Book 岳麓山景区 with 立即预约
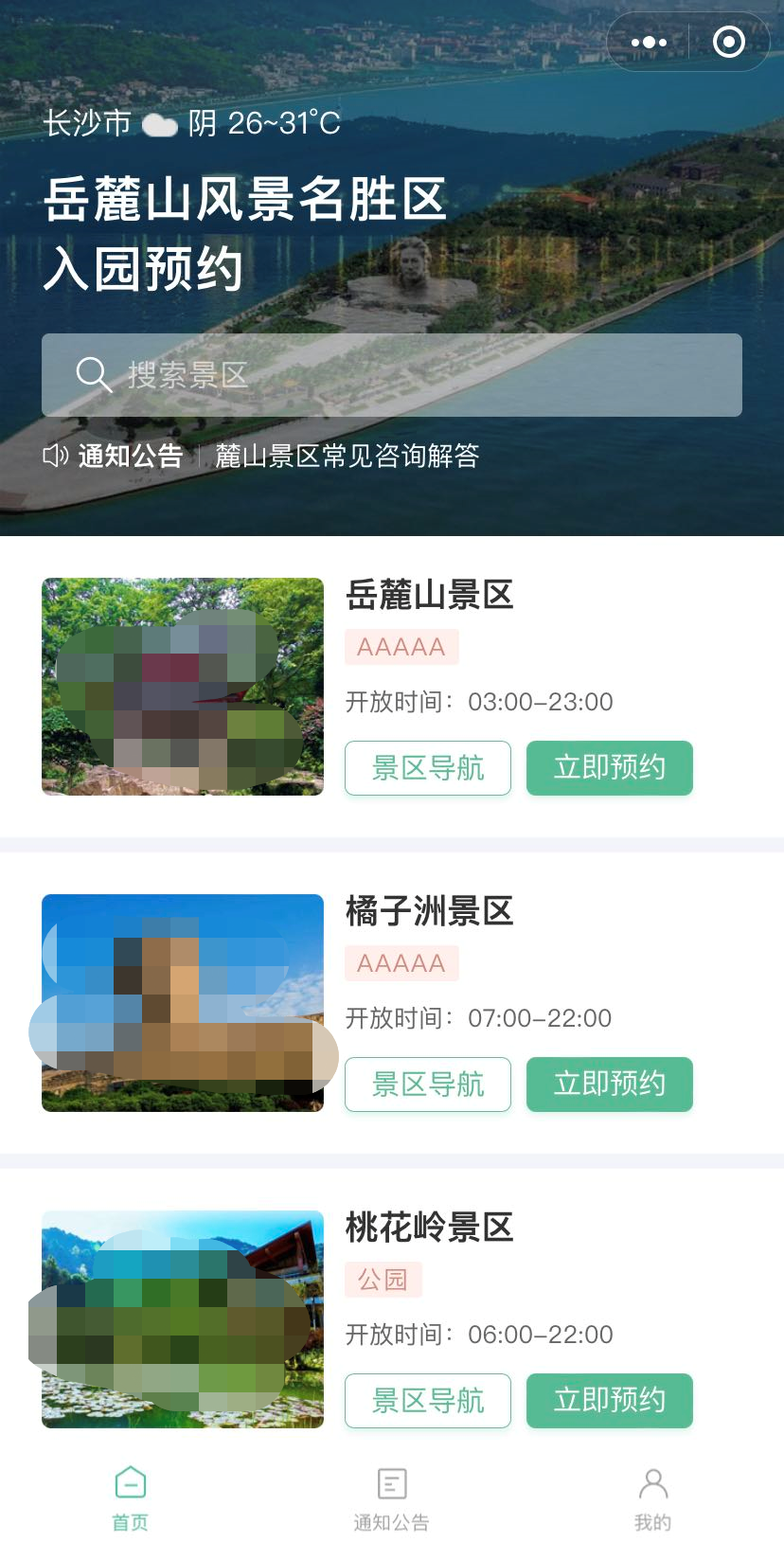The height and width of the screenshot is (1542, 784). click(609, 768)
